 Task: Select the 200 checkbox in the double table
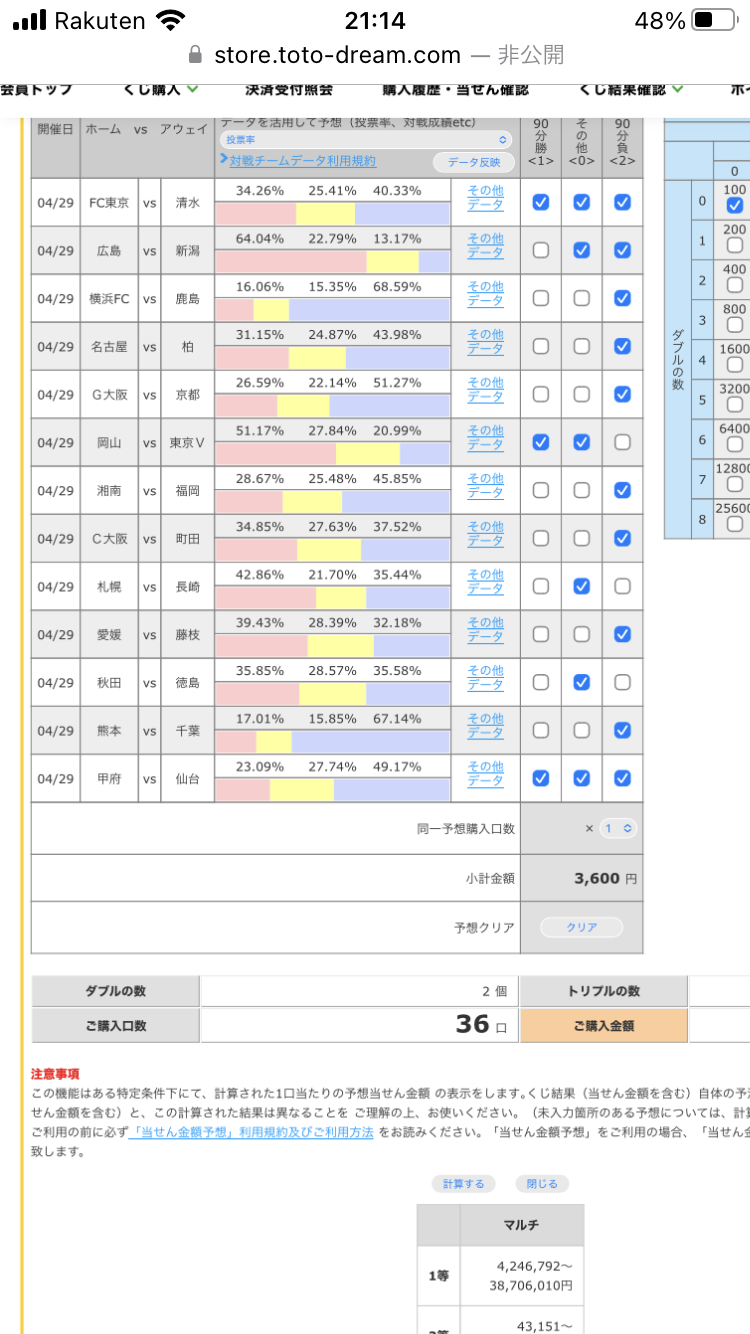735,244
